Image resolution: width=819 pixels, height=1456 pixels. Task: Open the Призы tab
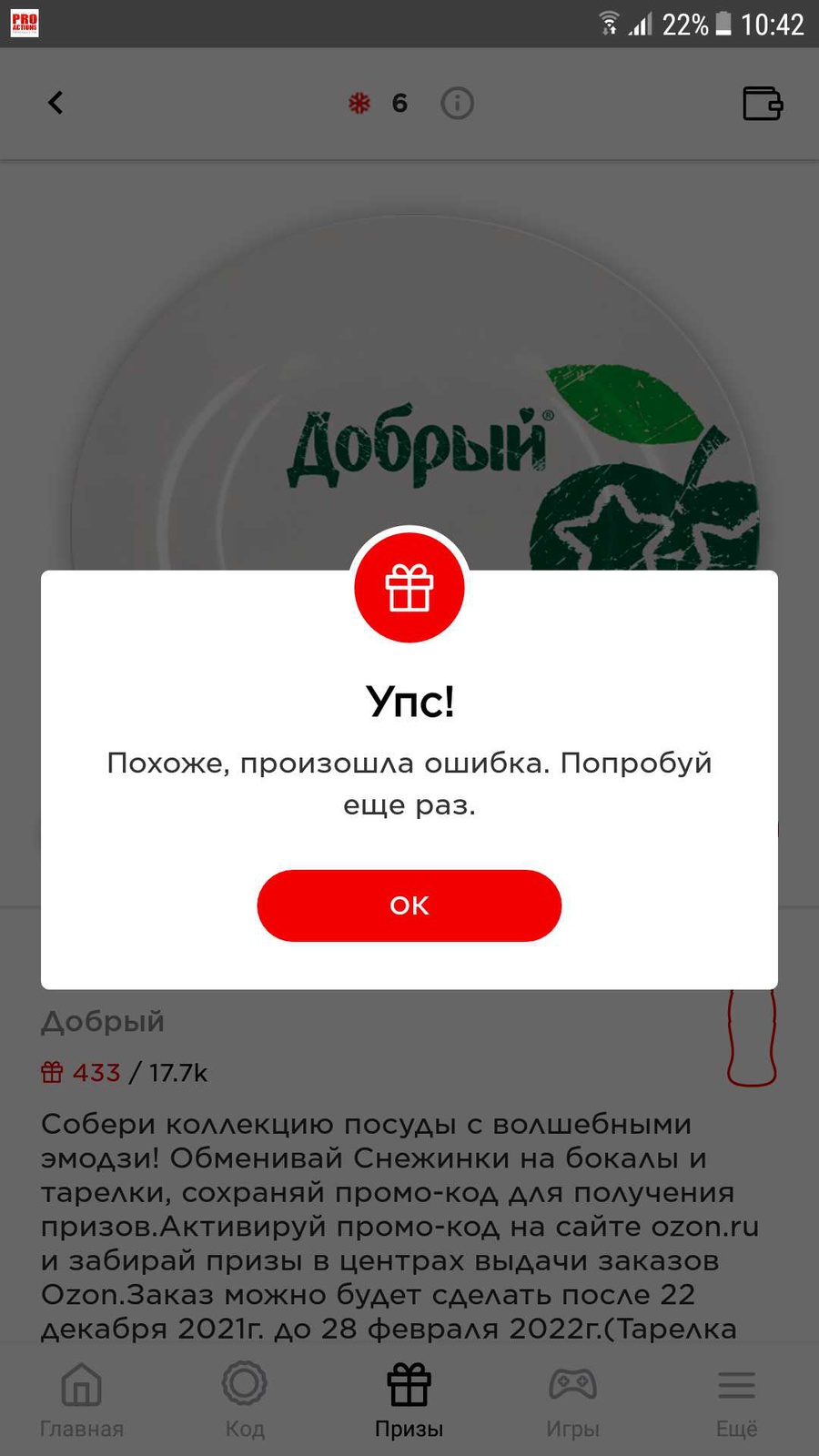409,1400
